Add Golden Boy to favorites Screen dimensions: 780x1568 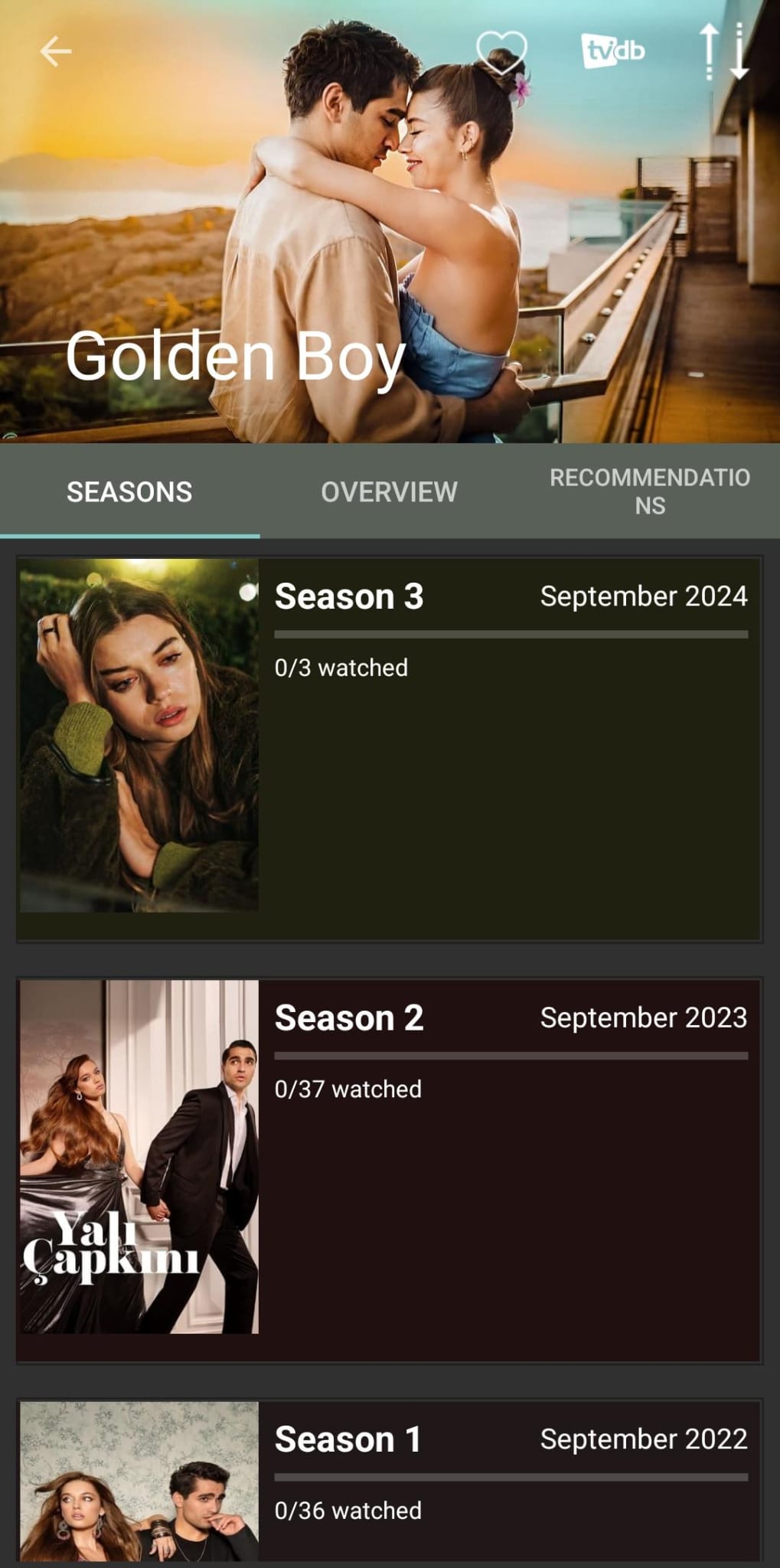[x=501, y=52]
